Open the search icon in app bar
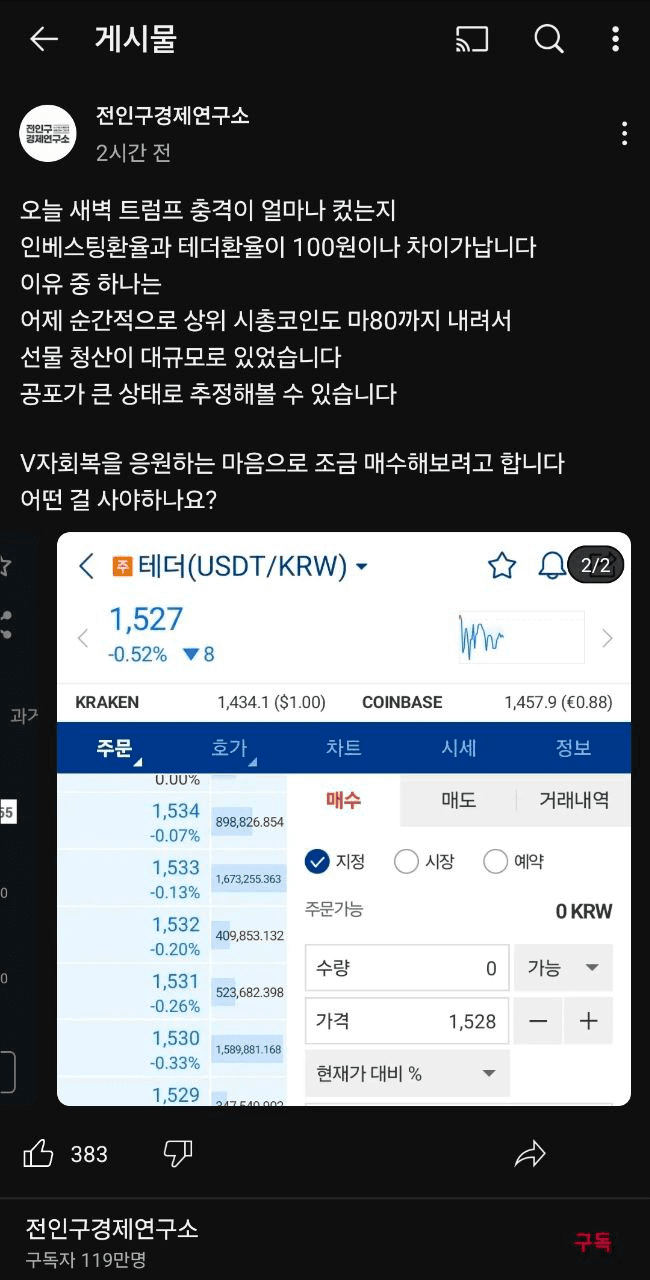This screenshot has width=650, height=1280. (549, 39)
